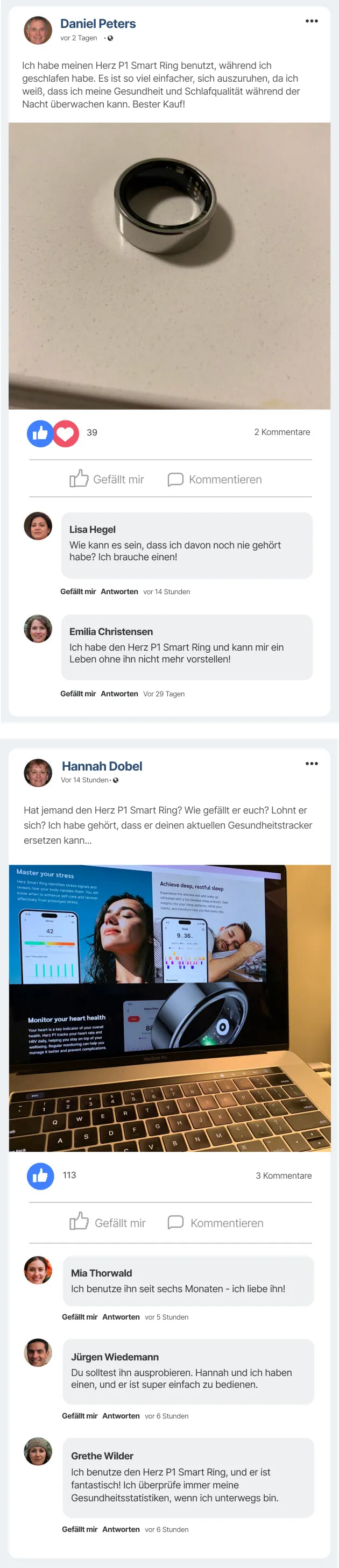Screen dimensions: 339x1568
Task: Reply to Mia Thorwald's comment
Action: 121,1317
